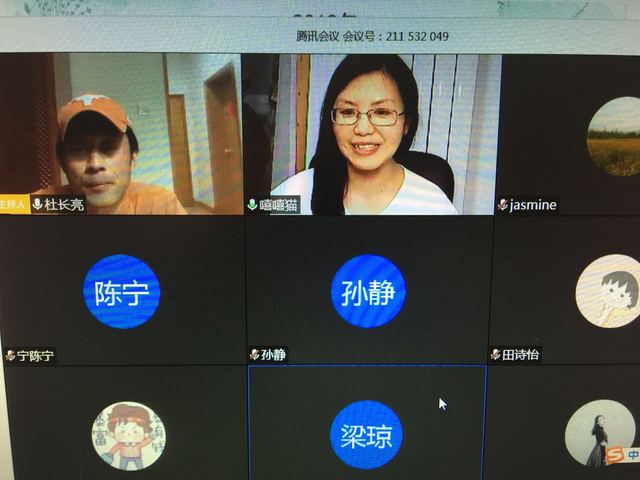
Task: Select jasmine's participant tile
Action: click(568, 133)
